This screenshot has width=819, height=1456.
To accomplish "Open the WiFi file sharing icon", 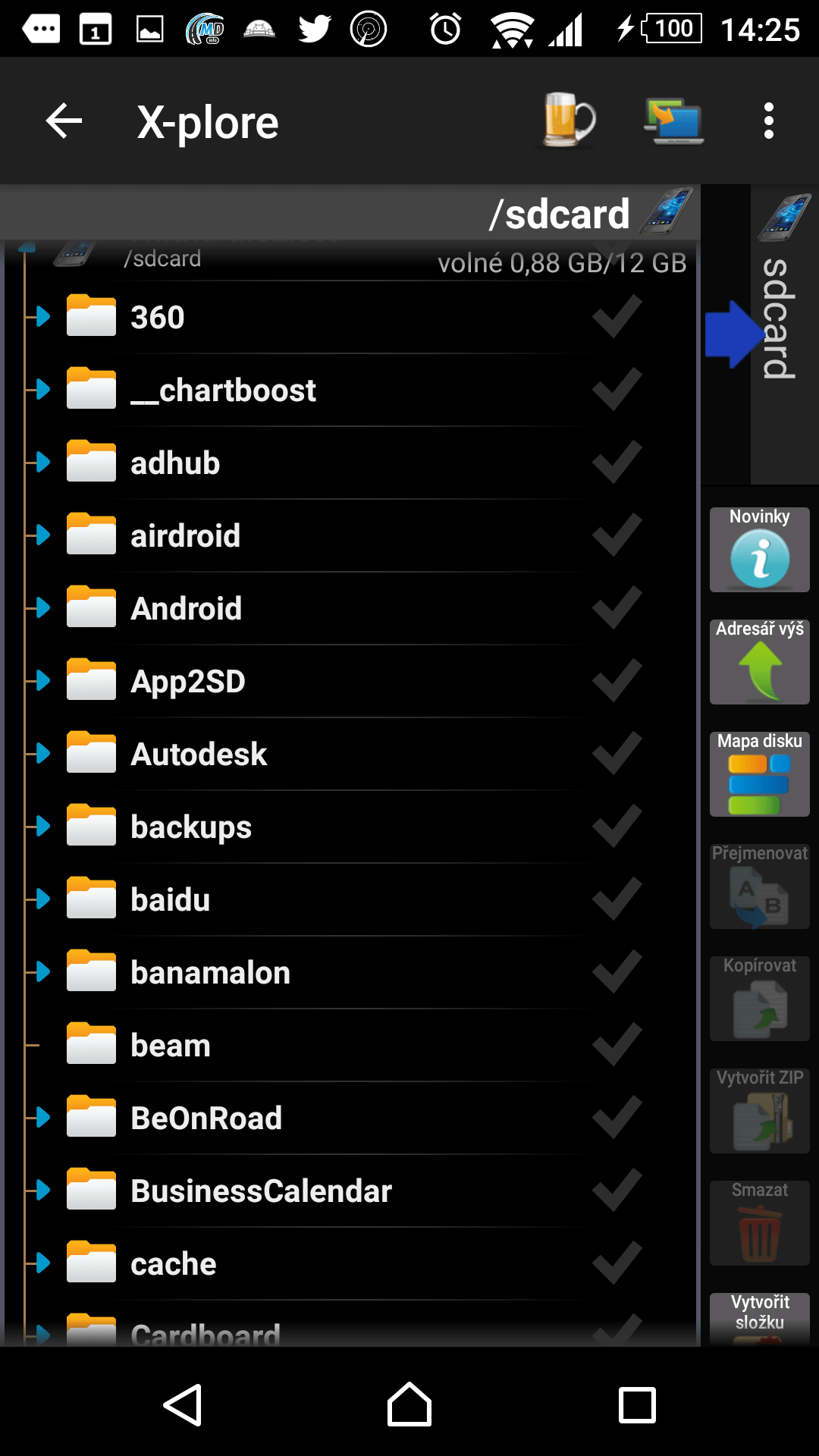I will pos(673,121).
